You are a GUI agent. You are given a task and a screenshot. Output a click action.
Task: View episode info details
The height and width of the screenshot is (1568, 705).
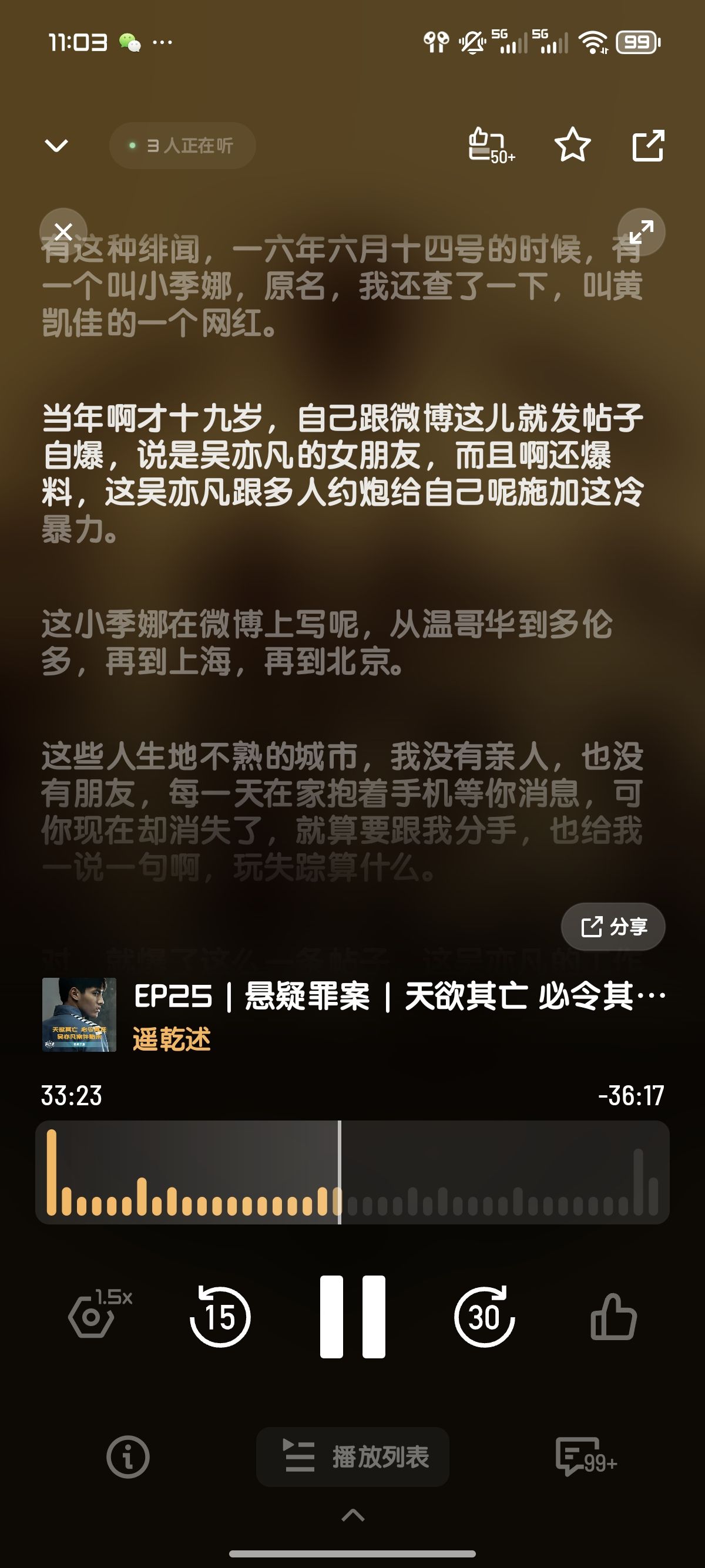tap(127, 1456)
